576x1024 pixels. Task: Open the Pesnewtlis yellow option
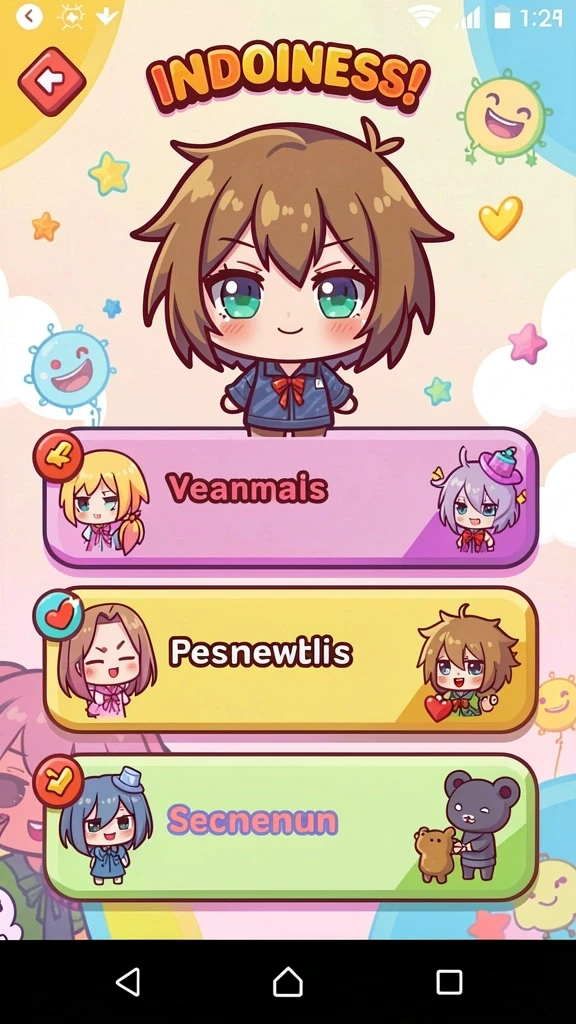[x=291, y=660]
